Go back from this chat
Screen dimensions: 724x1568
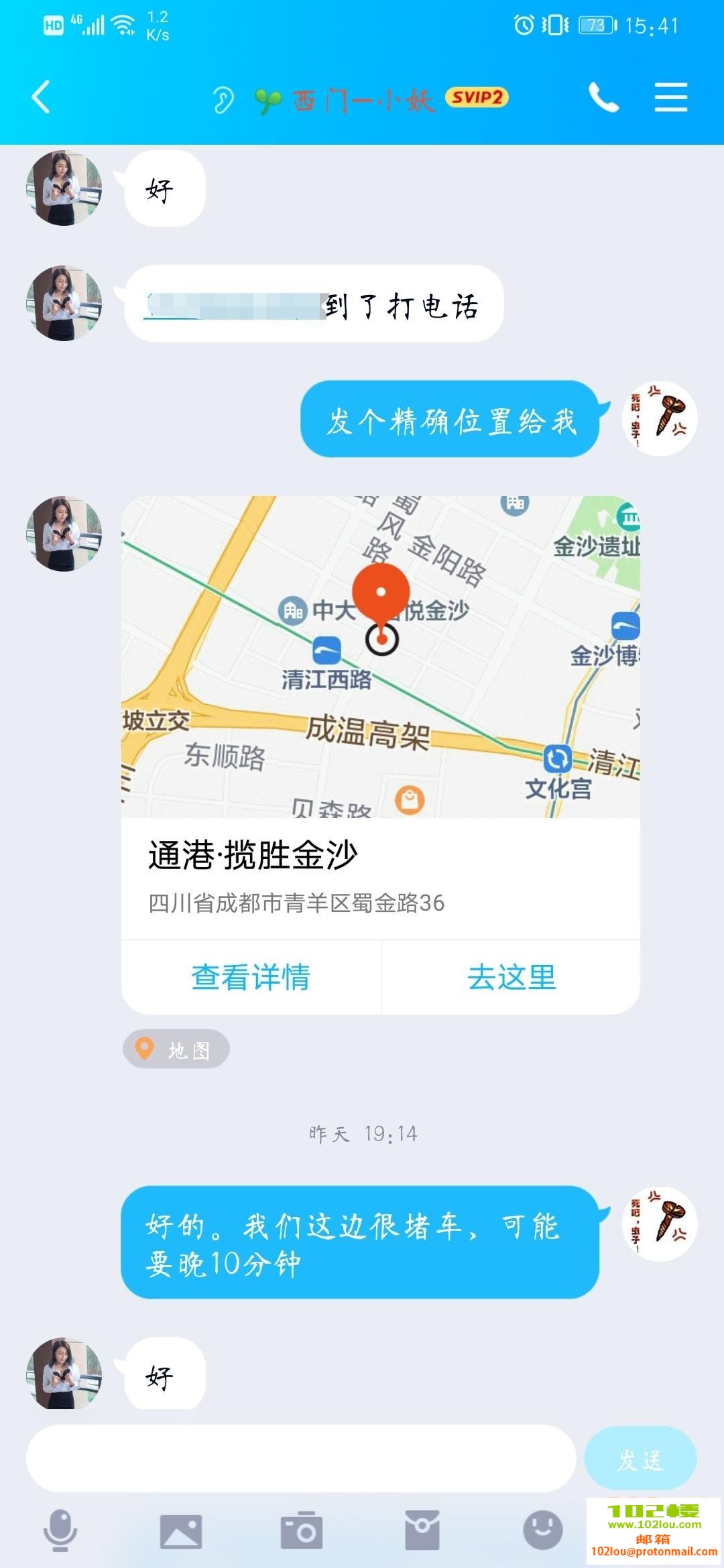tap(42, 97)
